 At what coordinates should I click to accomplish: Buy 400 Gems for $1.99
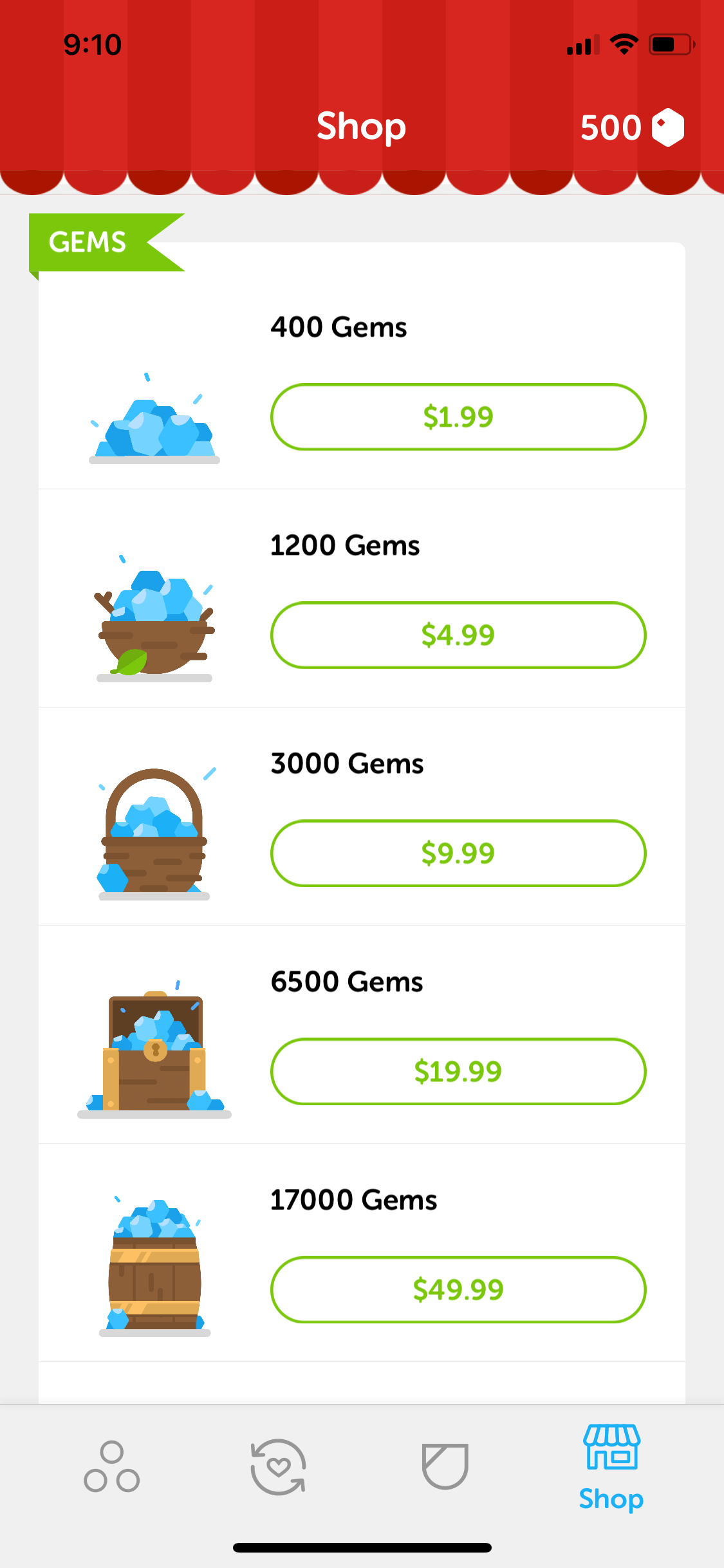click(458, 416)
